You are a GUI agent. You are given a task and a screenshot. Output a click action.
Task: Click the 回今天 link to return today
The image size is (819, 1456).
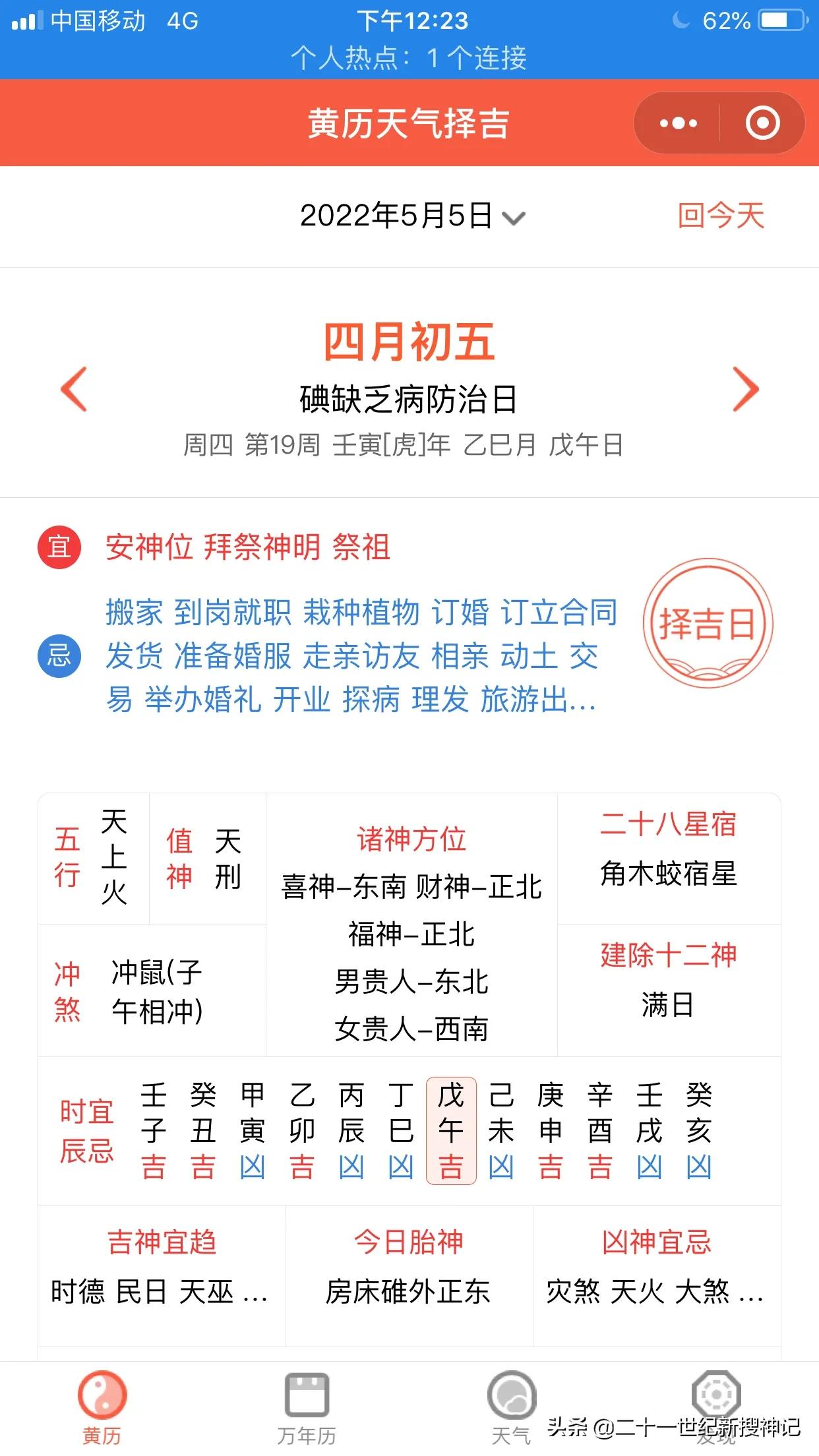[x=720, y=216]
